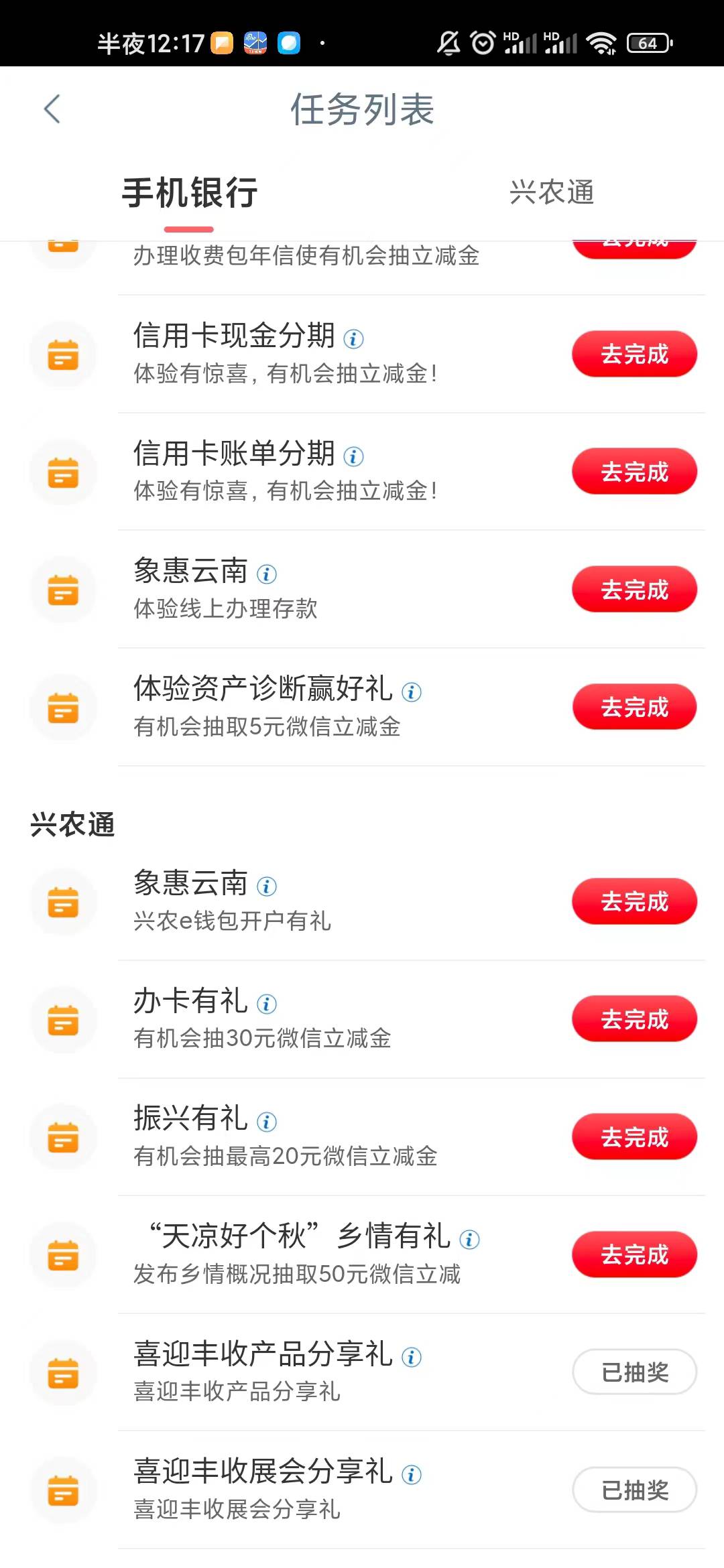This screenshot has width=724, height=1568.
Task: Tap 去完成 for 信用卡账单分期
Action: pyautogui.click(x=634, y=472)
